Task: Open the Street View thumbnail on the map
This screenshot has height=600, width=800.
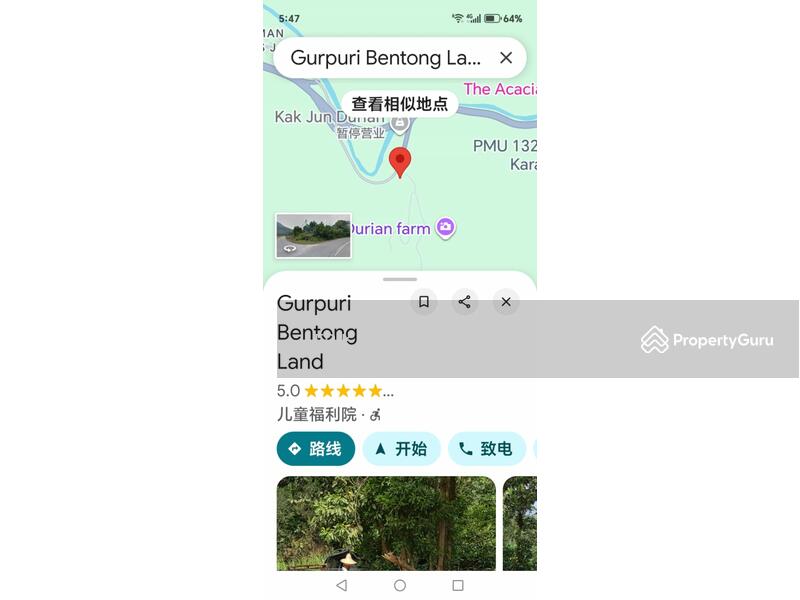Action: pos(313,236)
